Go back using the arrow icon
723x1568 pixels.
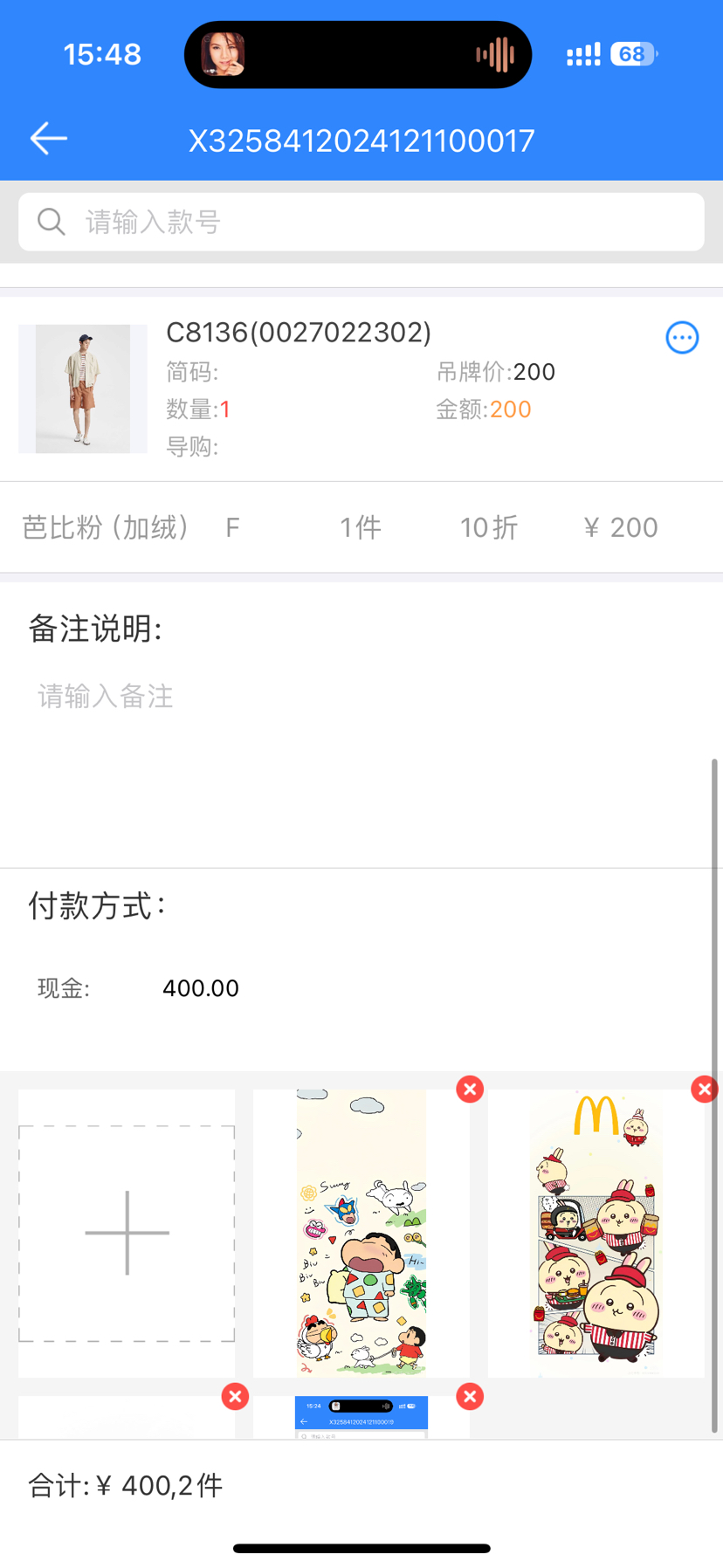point(49,139)
